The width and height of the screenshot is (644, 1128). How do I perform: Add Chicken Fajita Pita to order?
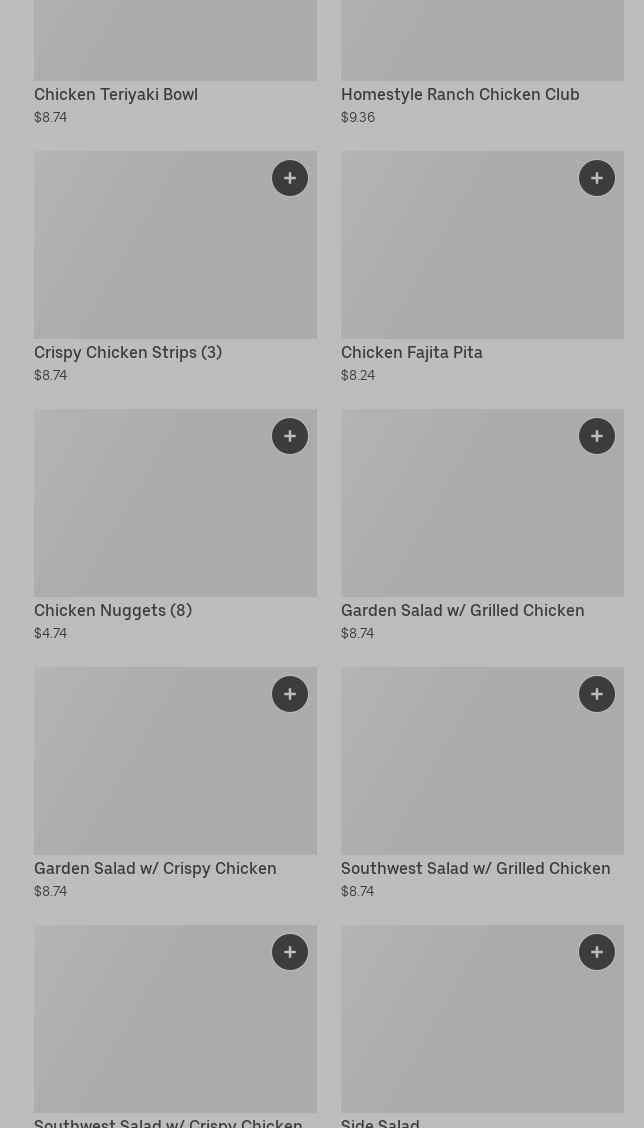pyautogui.click(x=597, y=178)
